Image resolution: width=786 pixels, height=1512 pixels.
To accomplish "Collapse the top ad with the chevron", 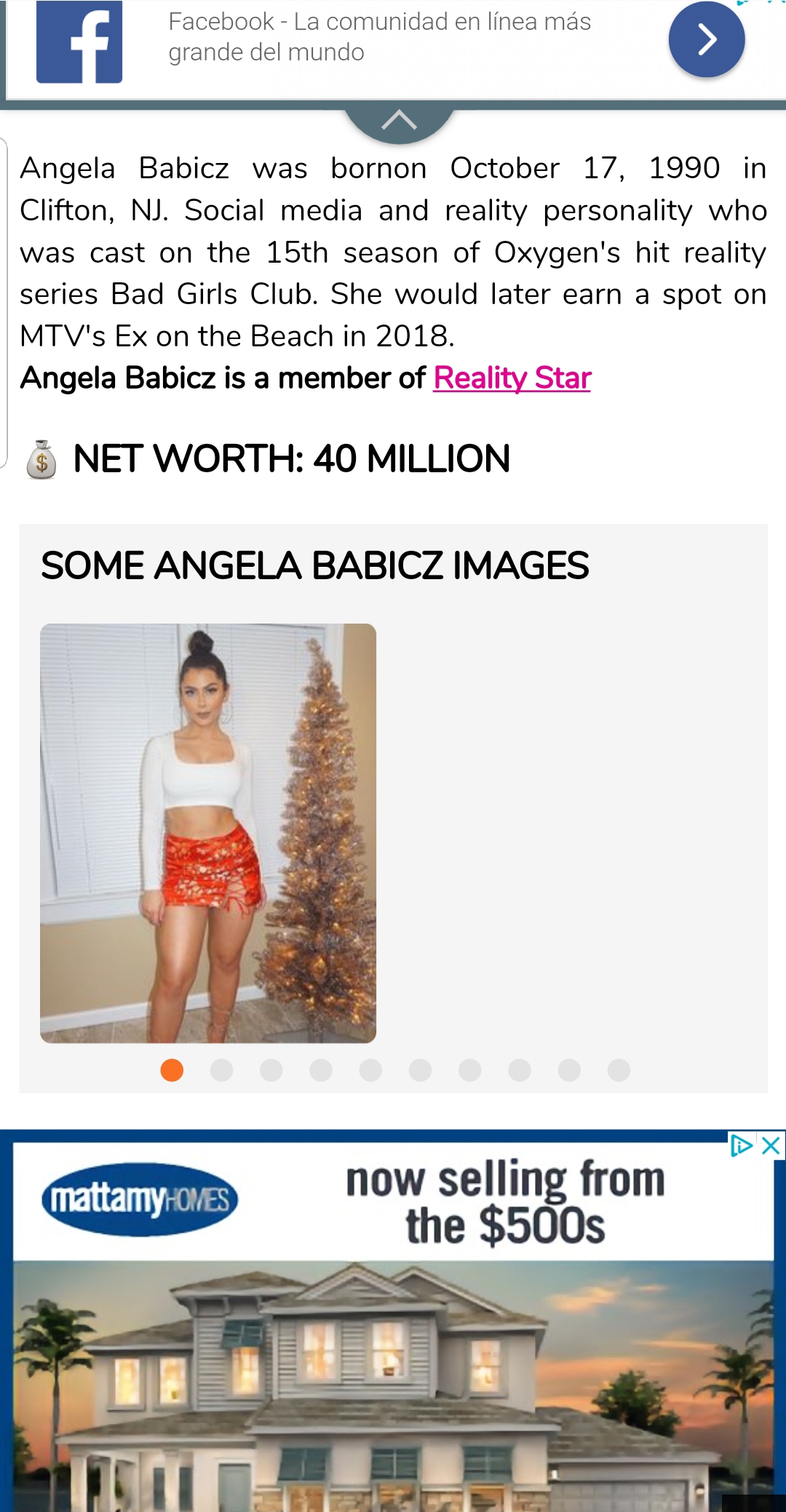I will (x=399, y=121).
